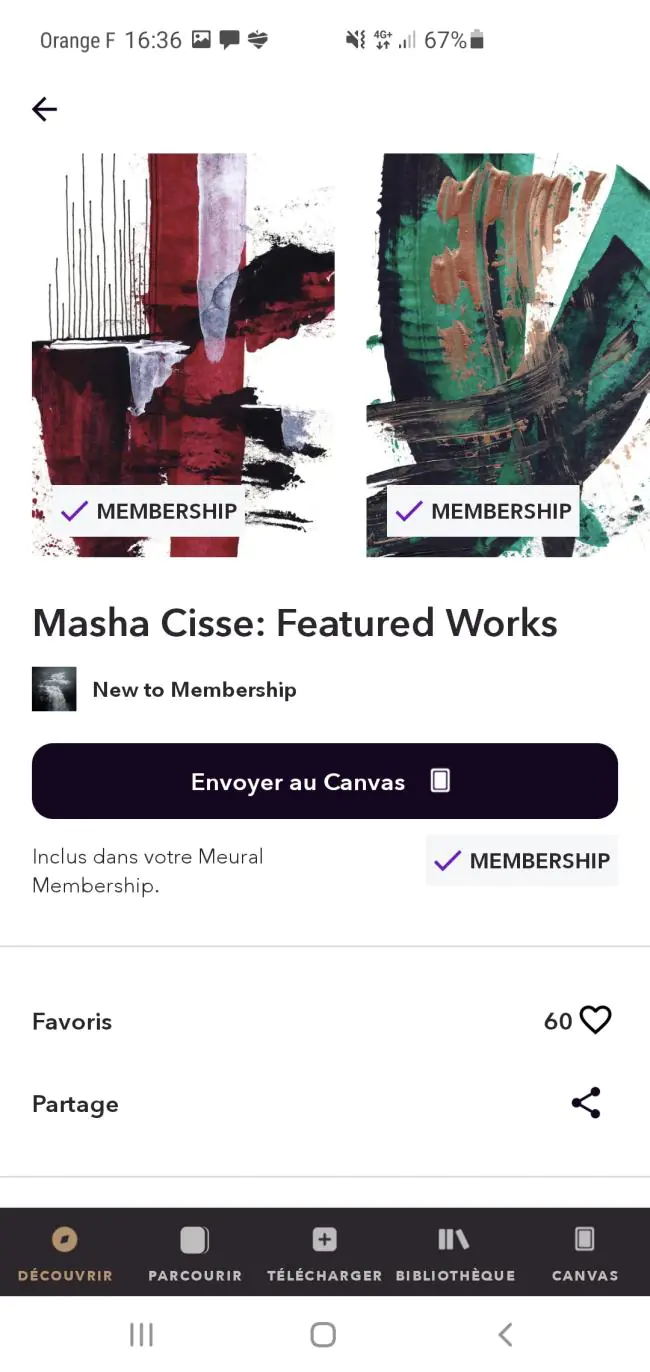This screenshot has width=650, height=1372.
Task: Open the green and copper artwork
Action: (508, 355)
